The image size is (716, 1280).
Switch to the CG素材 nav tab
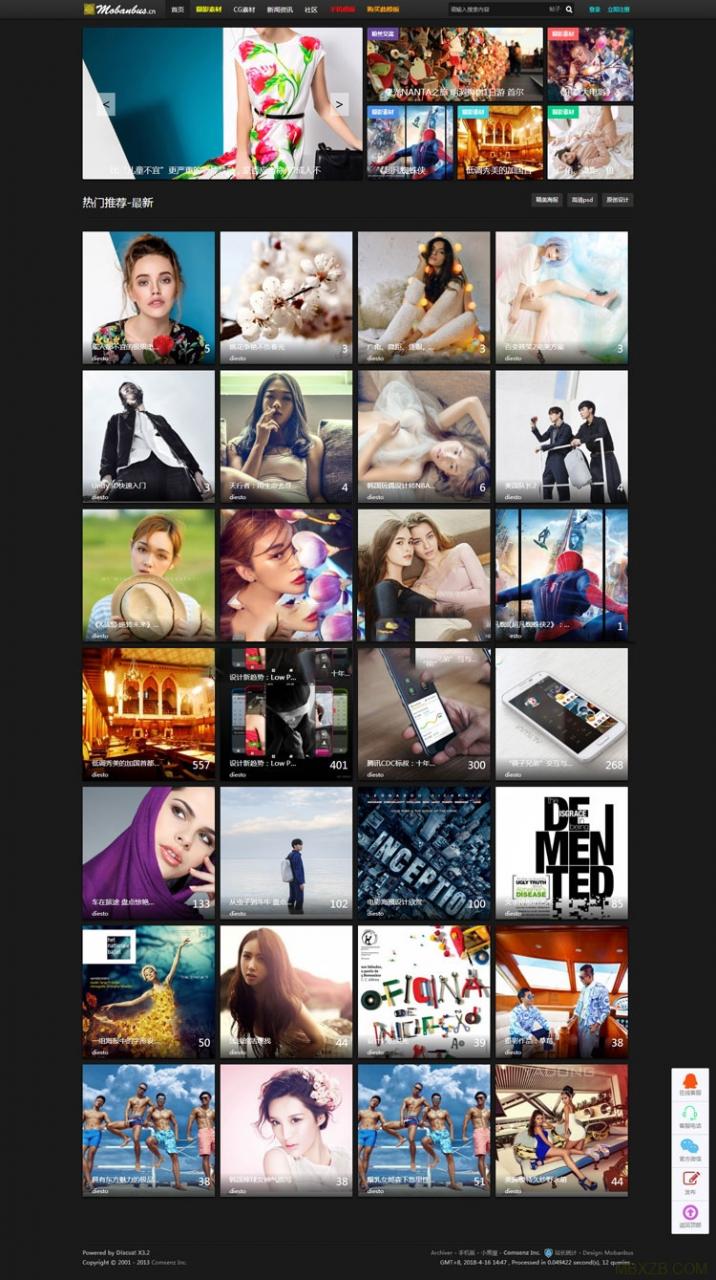(244, 9)
